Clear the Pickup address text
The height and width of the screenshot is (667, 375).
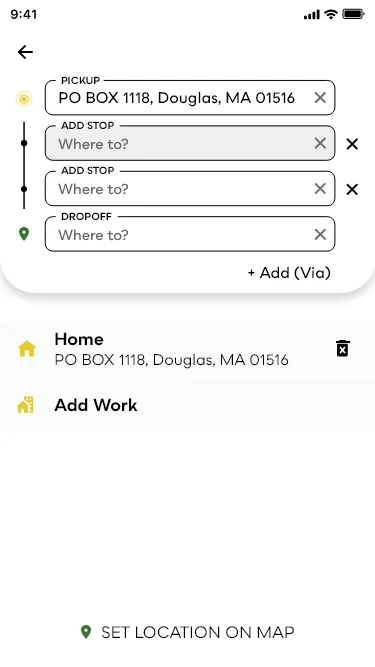320,98
